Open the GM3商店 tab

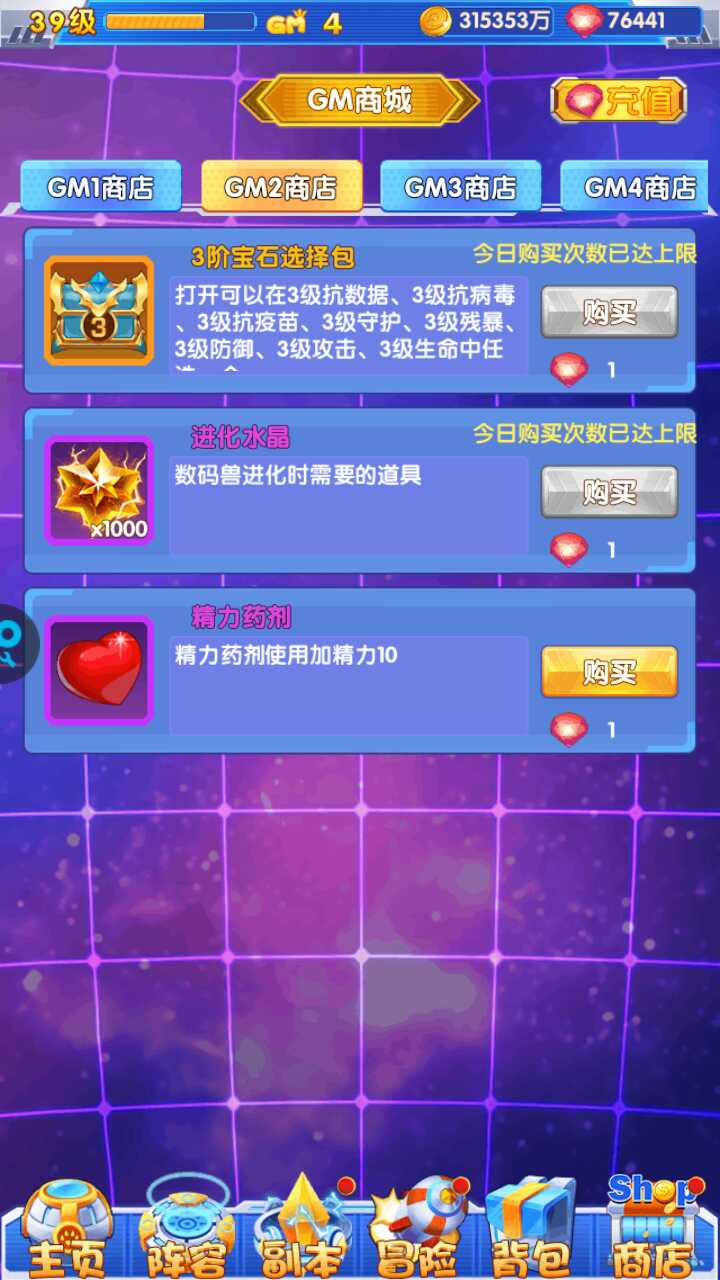[x=461, y=187]
